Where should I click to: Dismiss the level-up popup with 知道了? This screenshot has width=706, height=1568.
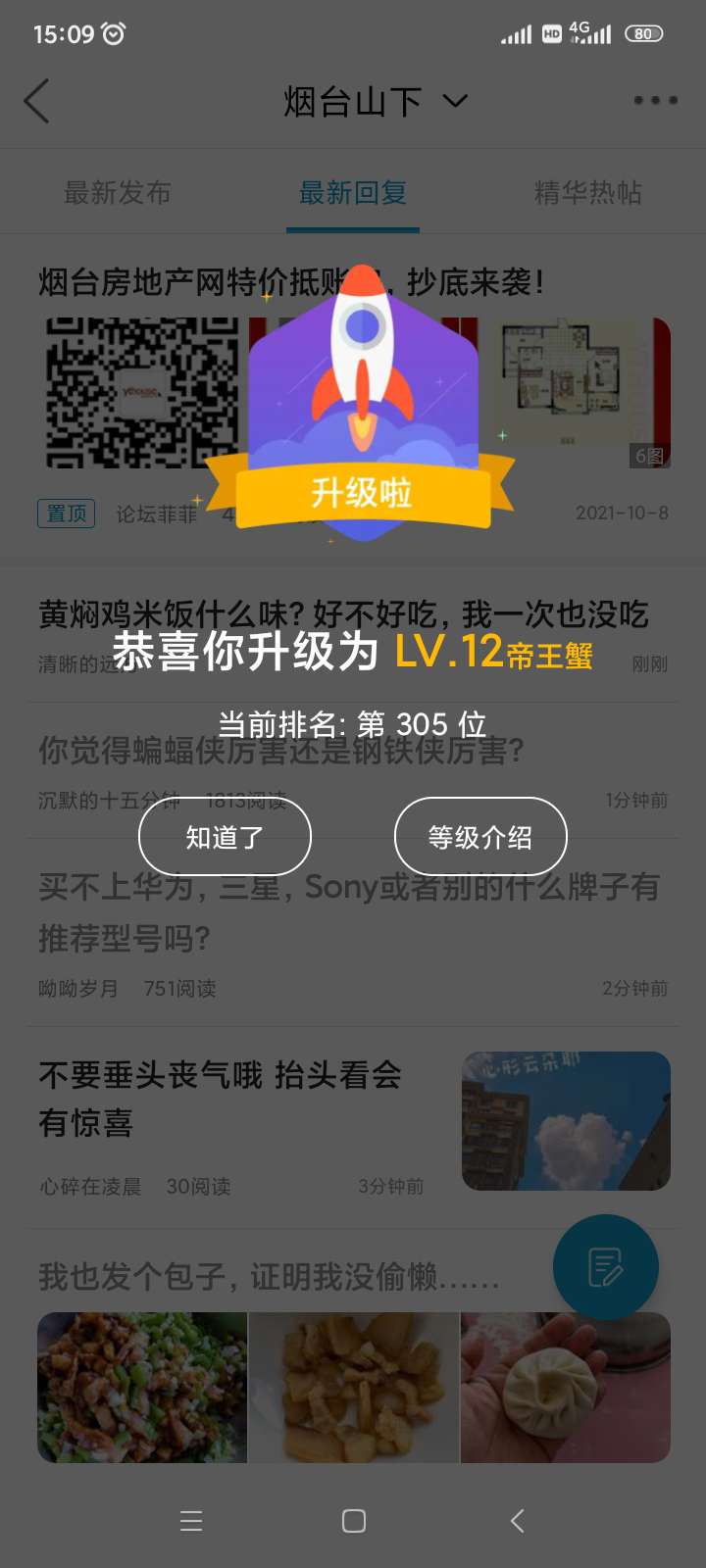225,837
